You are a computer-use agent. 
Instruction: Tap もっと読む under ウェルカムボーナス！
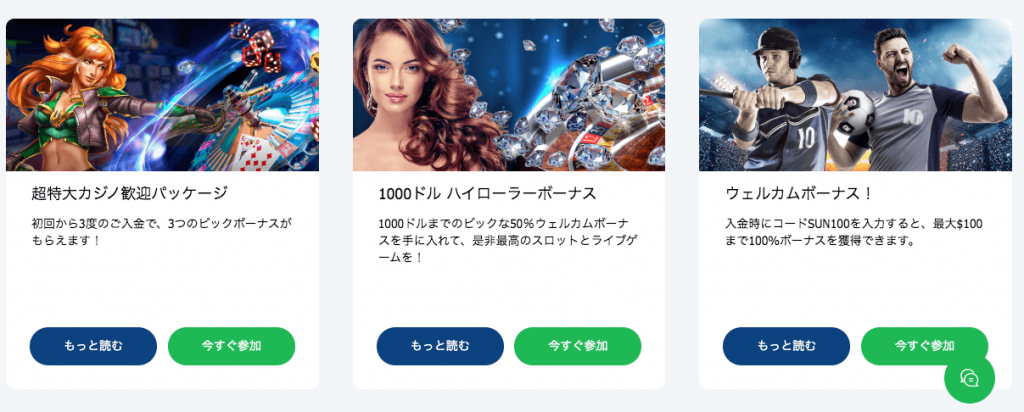786,346
